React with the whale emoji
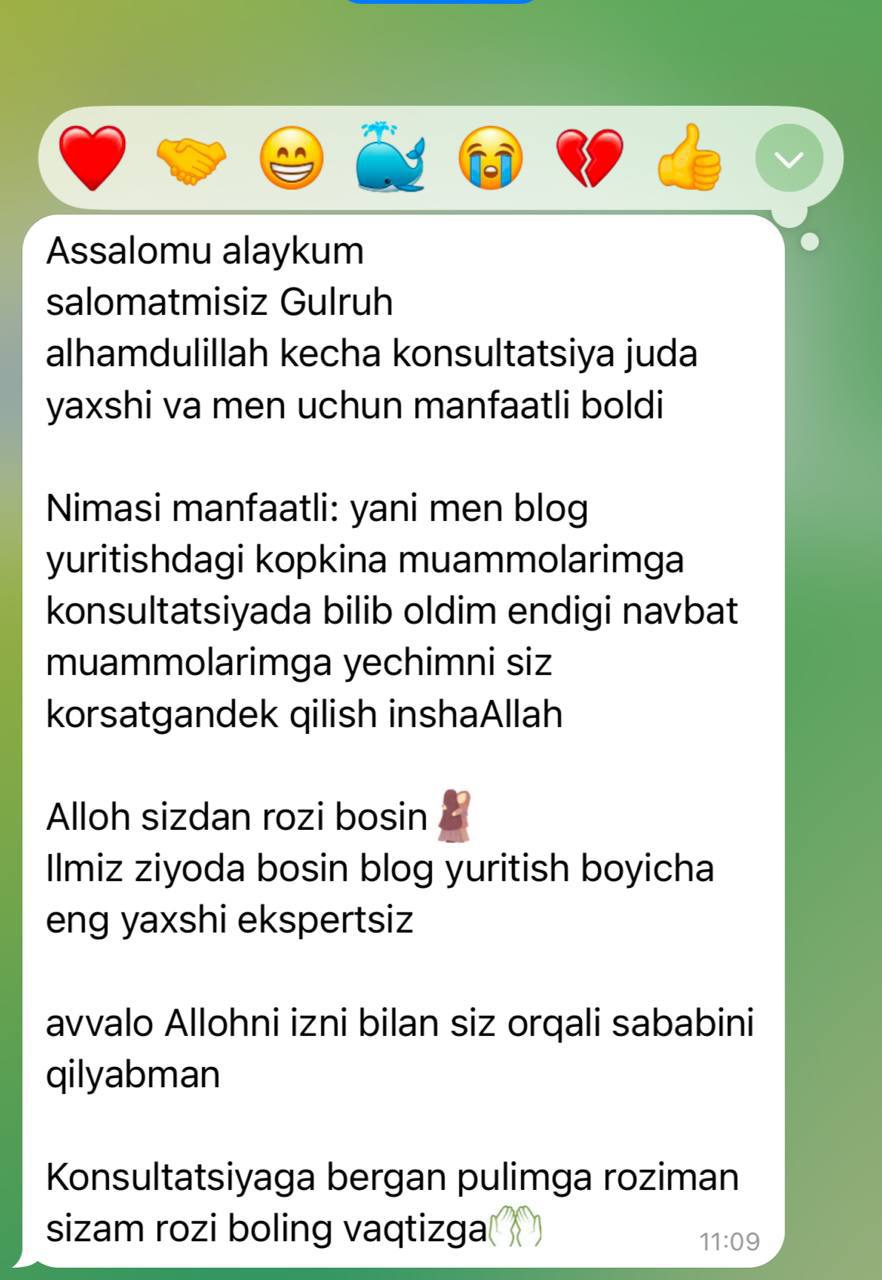The width and height of the screenshot is (882, 1280). coord(390,160)
